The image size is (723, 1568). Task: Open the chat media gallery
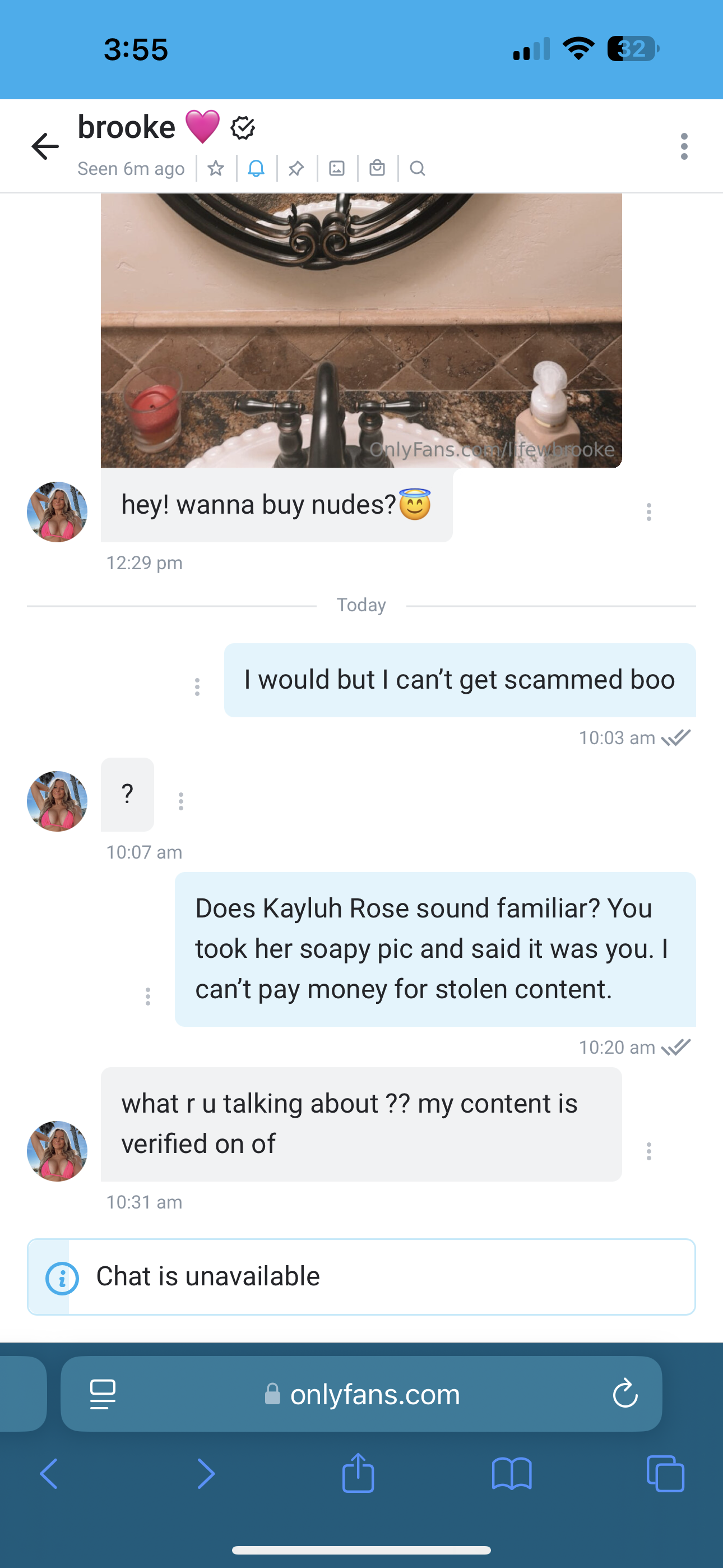coord(336,168)
